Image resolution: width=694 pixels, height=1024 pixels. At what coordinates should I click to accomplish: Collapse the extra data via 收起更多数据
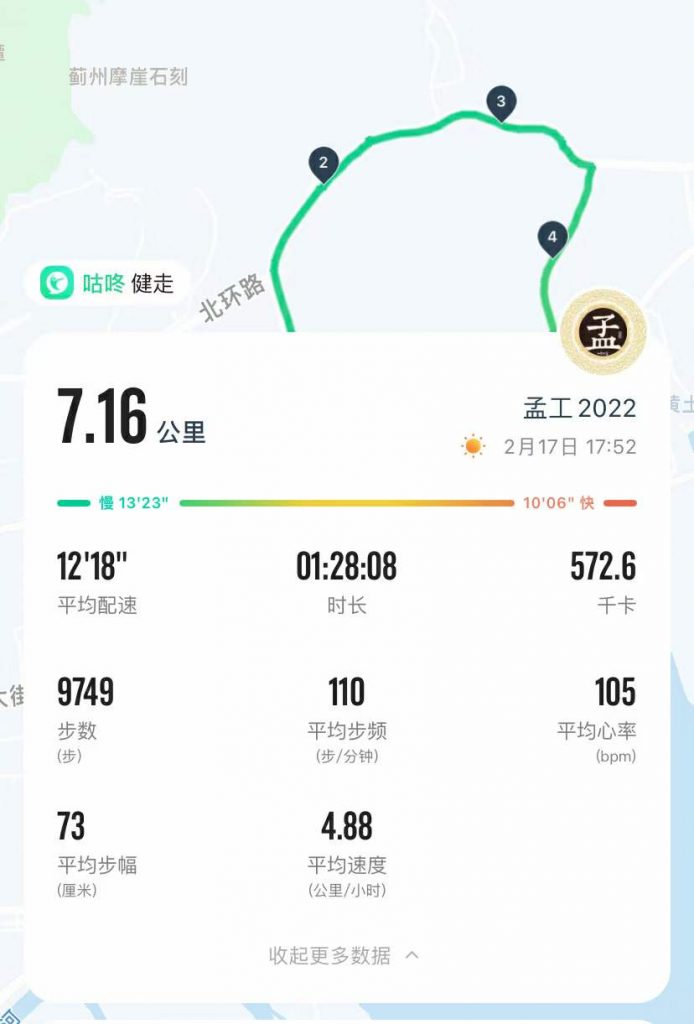click(344, 955)
